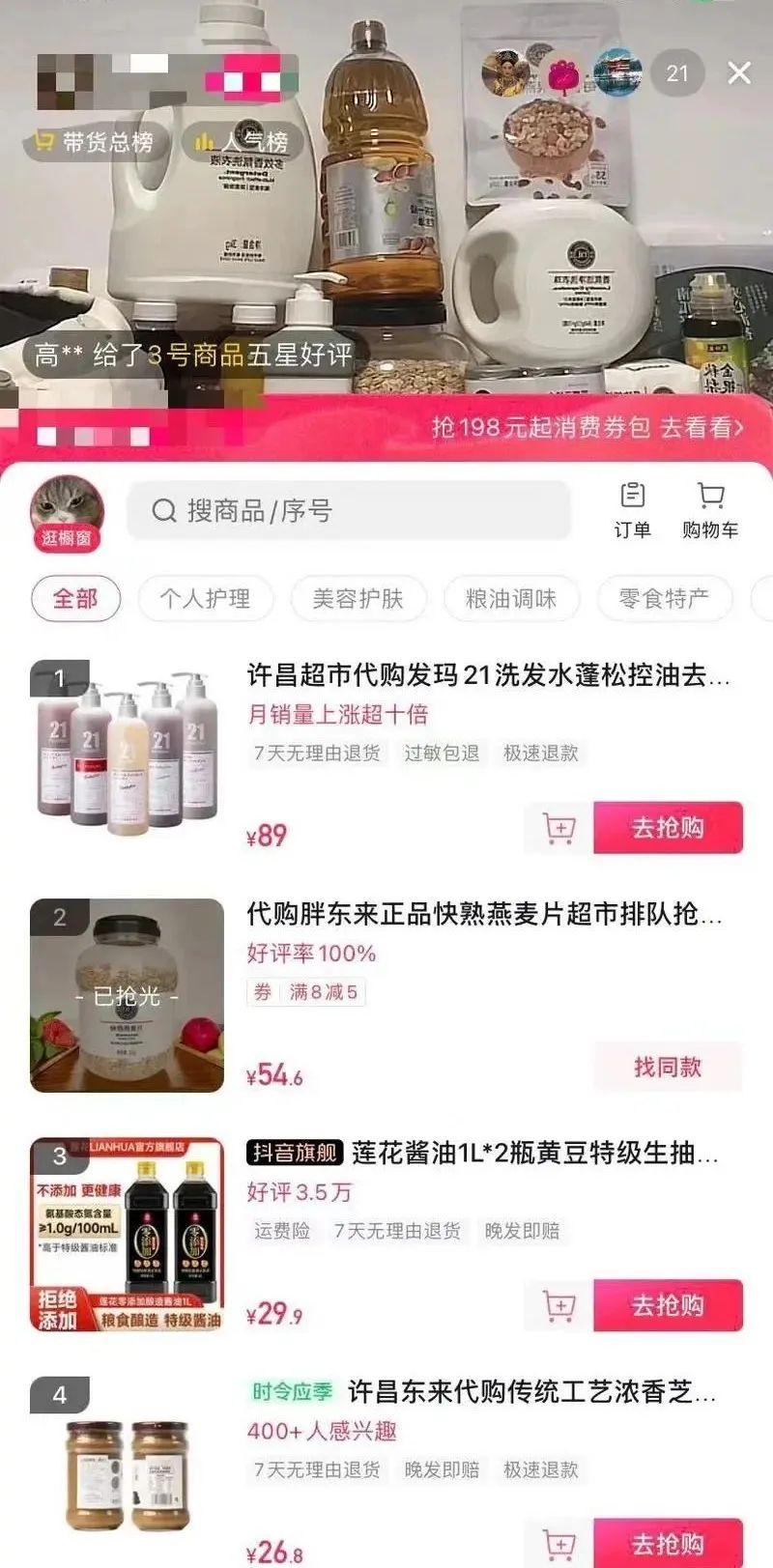Open the 购物车 shopping cart
The height and width of the screenshot is (1568, 773).
[x=710, y=510]
